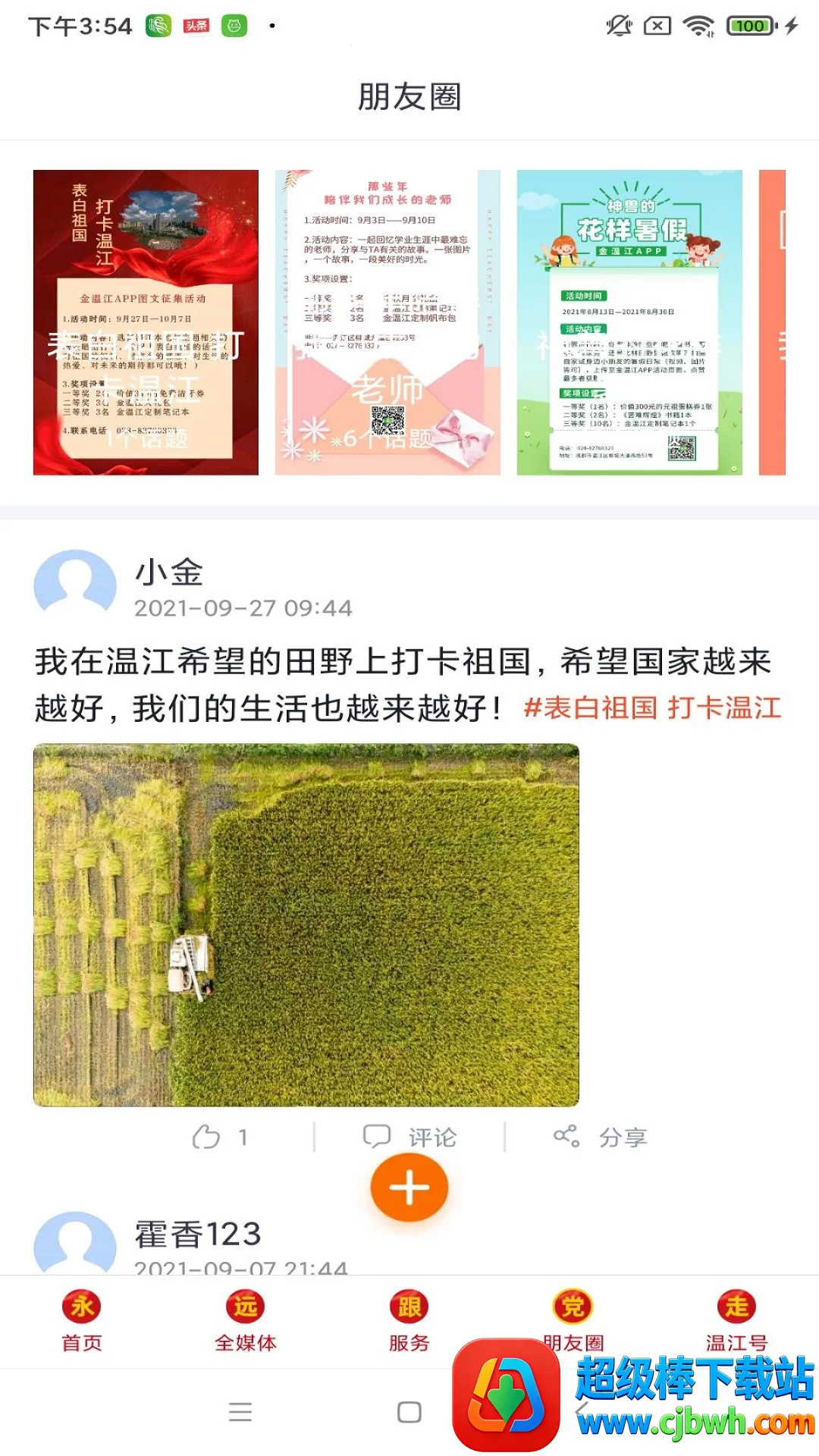Comment on 小金's post
Viewport: 819px width, 1456px height.
click(409, 1137)
